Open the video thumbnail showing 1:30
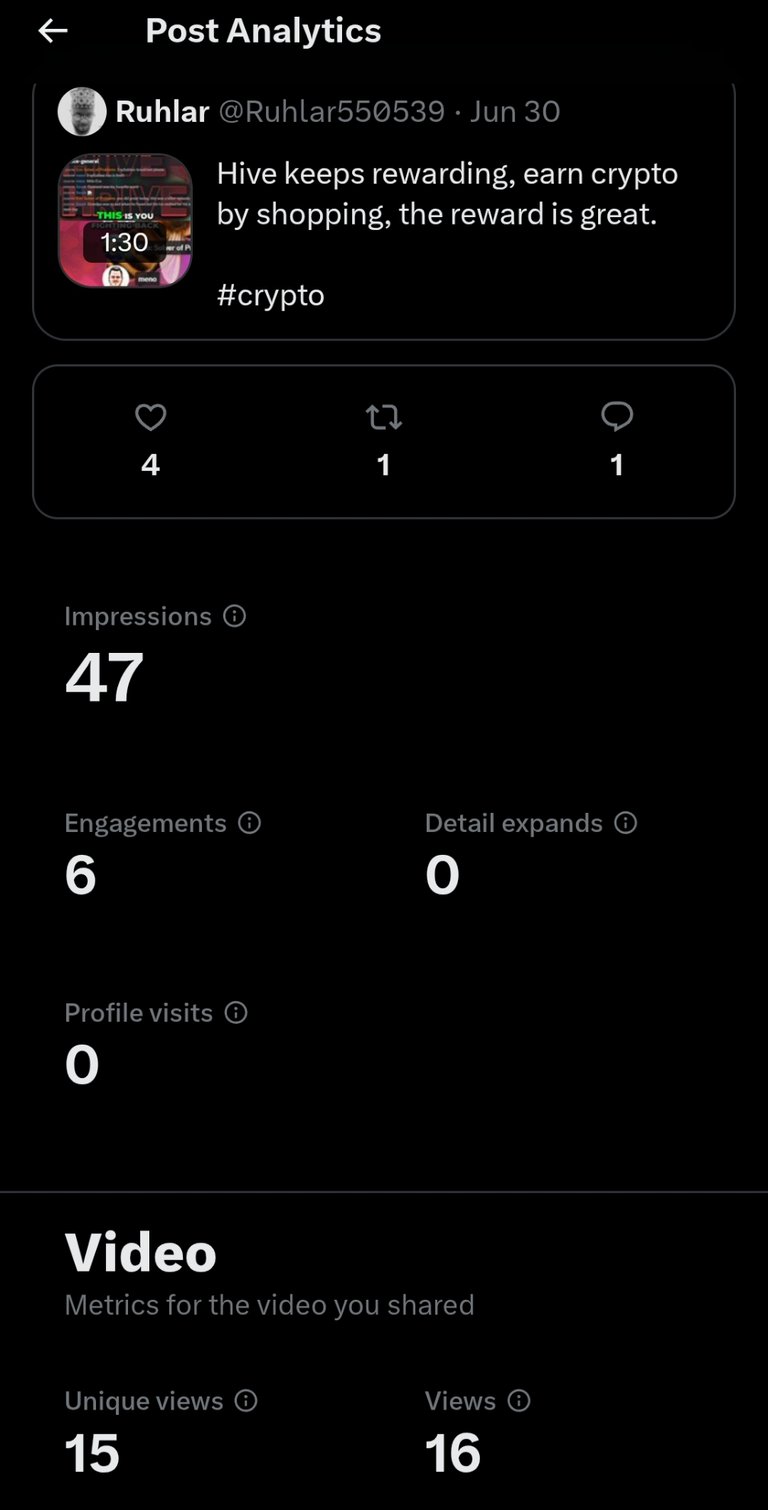The height and width of the screenshot is (1510, 768). (125, 221)
